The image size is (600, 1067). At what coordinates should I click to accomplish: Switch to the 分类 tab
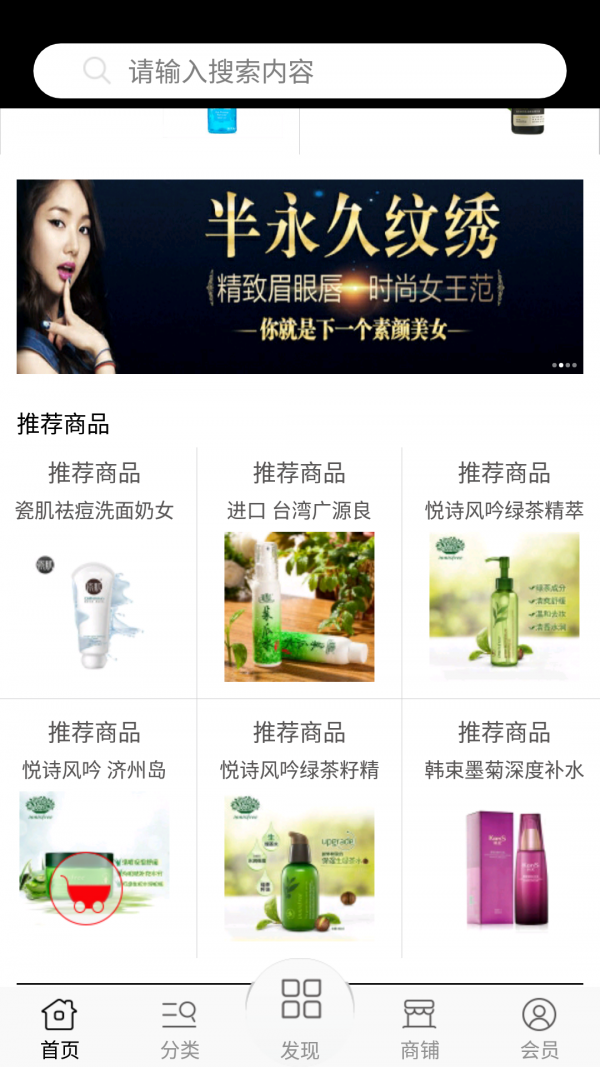point(180,1030)
